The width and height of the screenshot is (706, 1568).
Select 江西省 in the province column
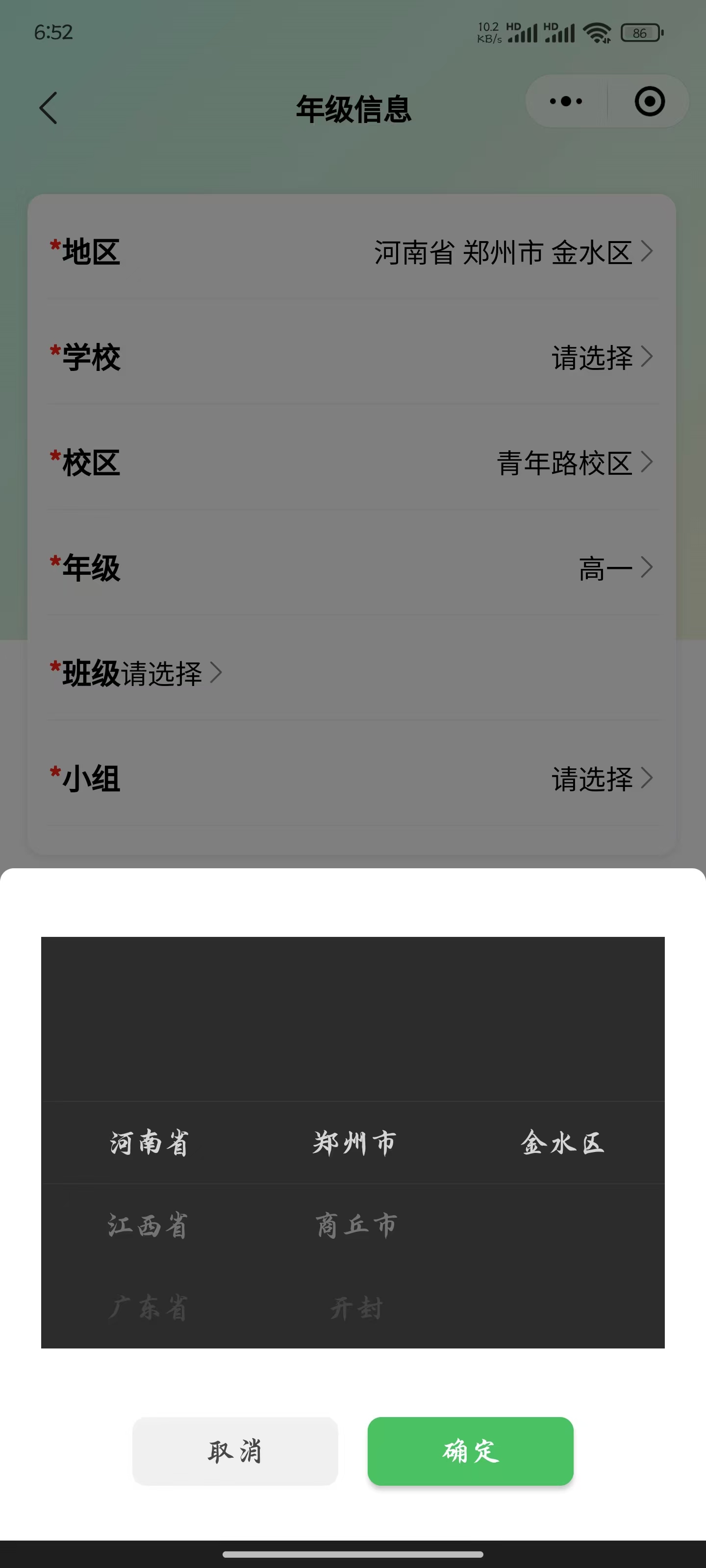coord(148,1225)
